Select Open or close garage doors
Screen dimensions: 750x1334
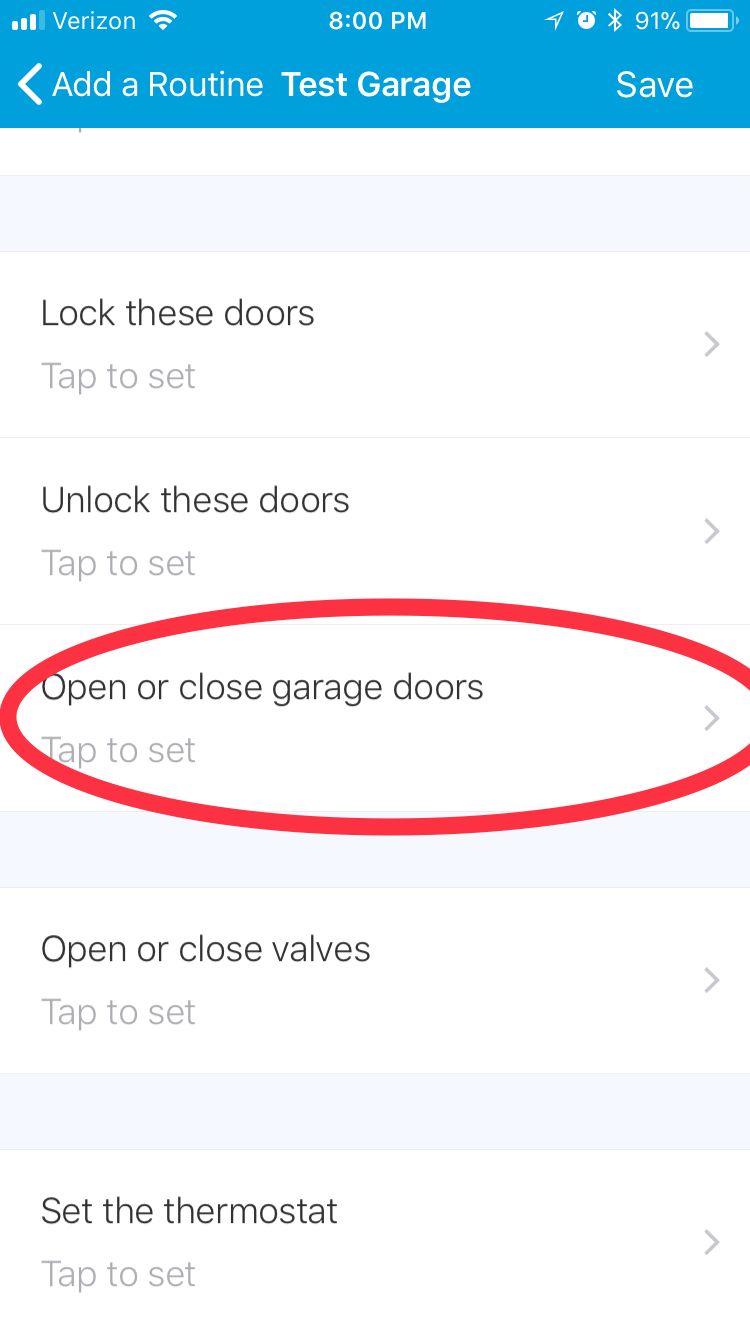(375, 718)
